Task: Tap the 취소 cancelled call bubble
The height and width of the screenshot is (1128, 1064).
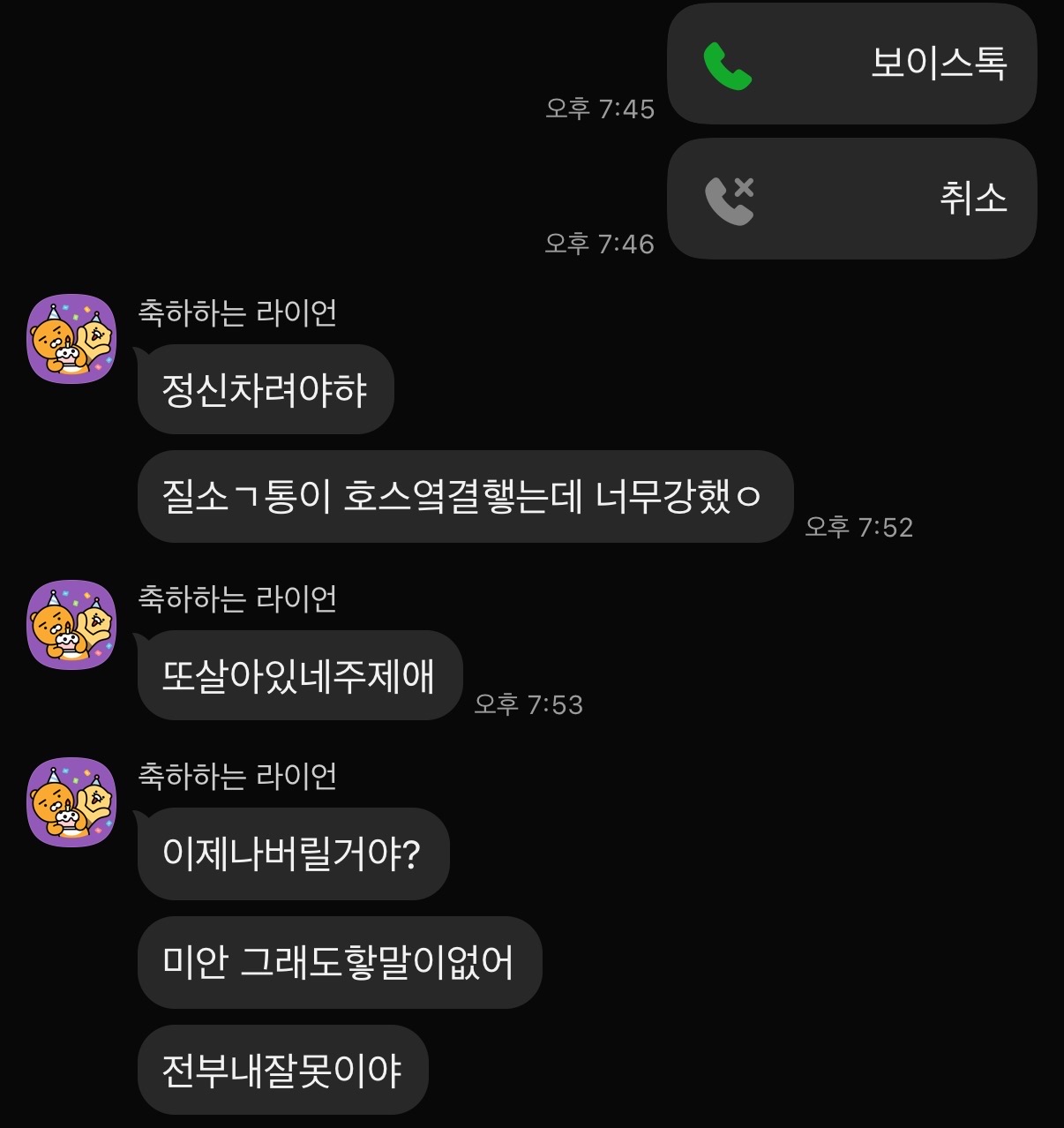Action: [x=851, y=199]
